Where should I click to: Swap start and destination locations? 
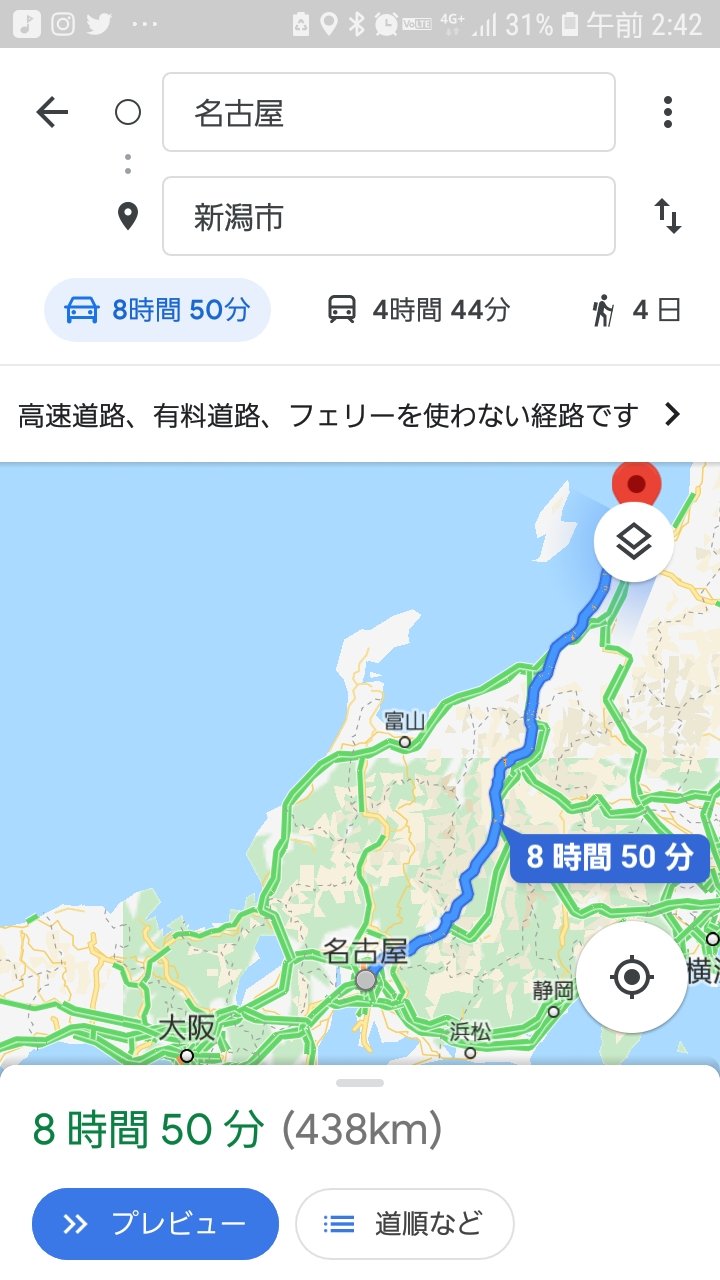[x=668, y=216]
